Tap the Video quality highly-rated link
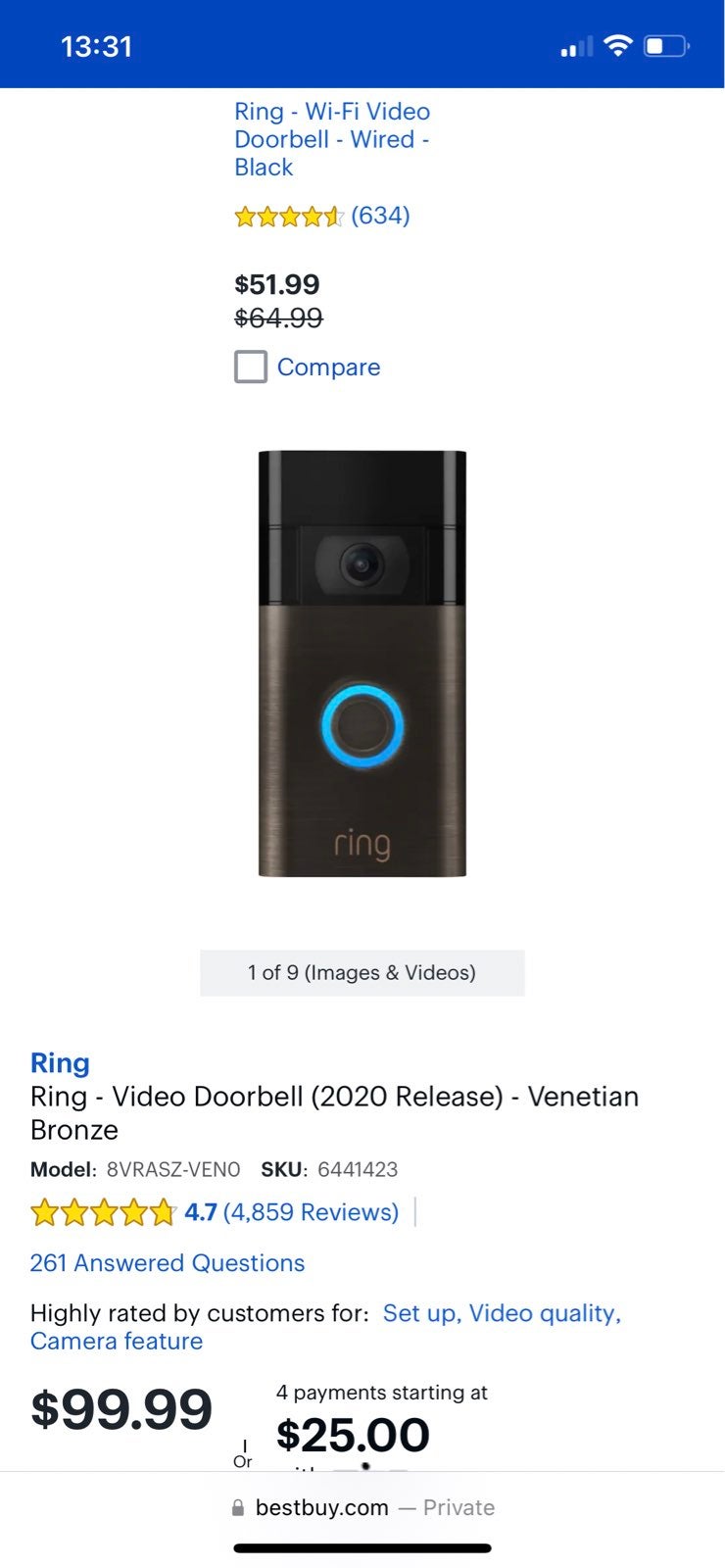 [x=545, y=1313]
